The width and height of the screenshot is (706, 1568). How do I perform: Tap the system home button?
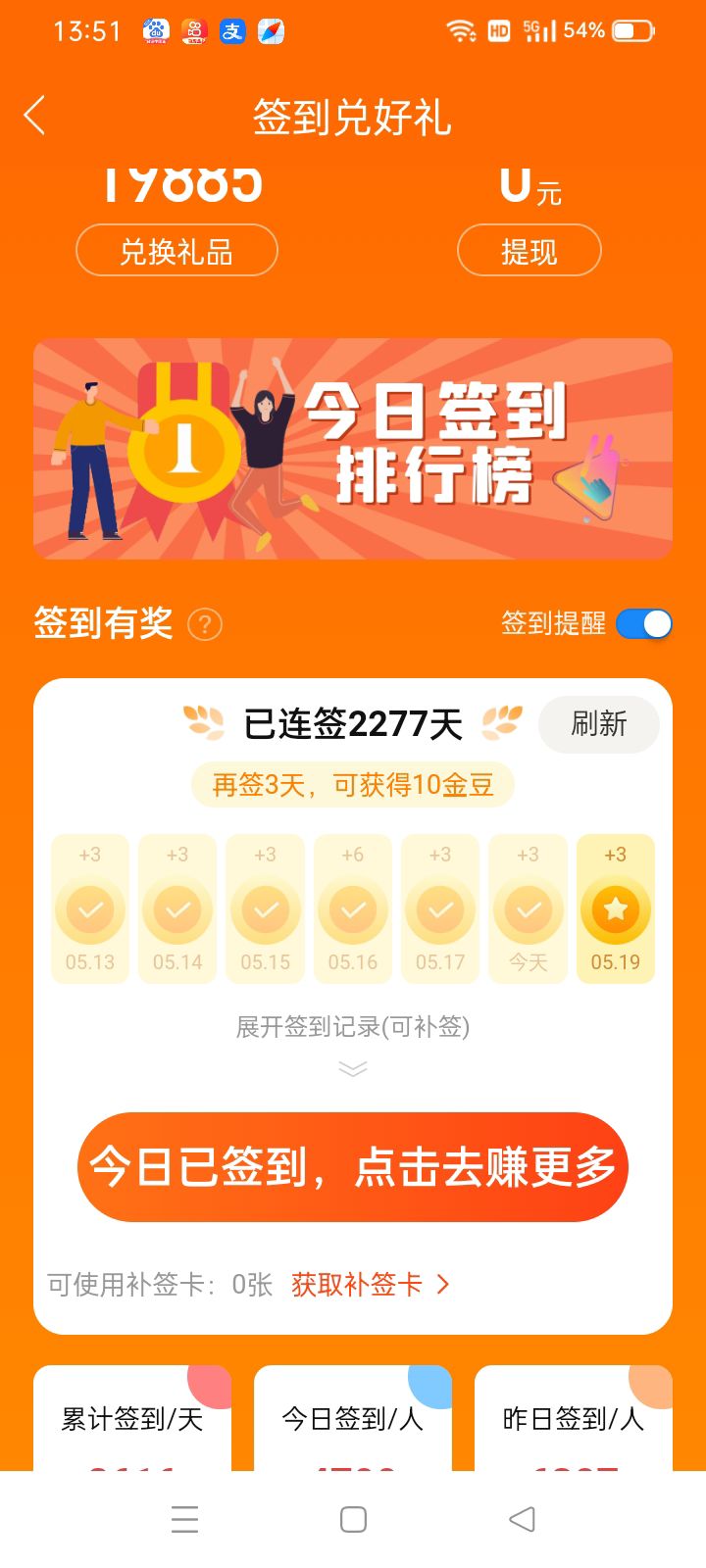[353, 1519]
